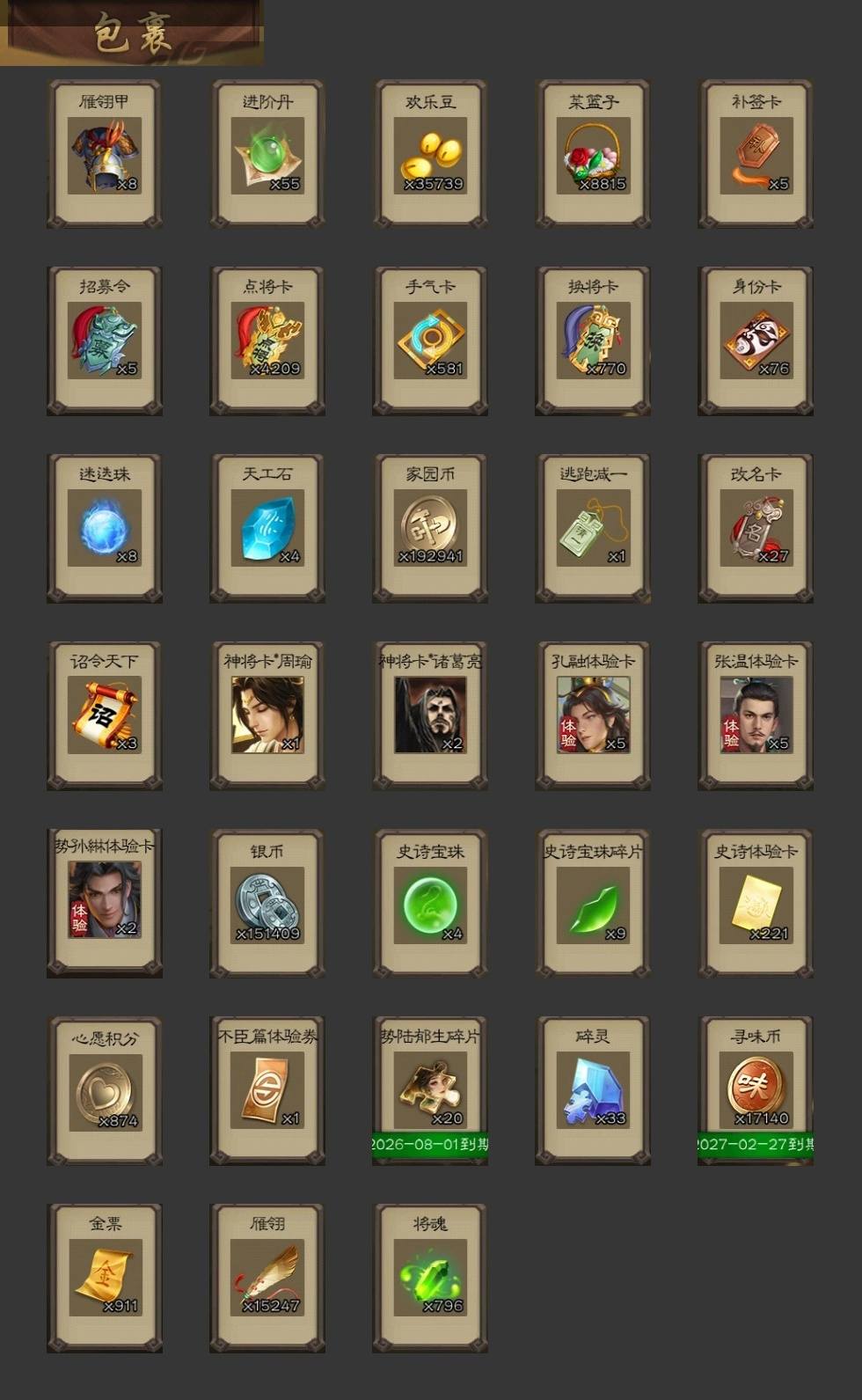Viewport: 862px width, 1400px height.
Task: Open the 点将卡 item
Action: (267, 341)
